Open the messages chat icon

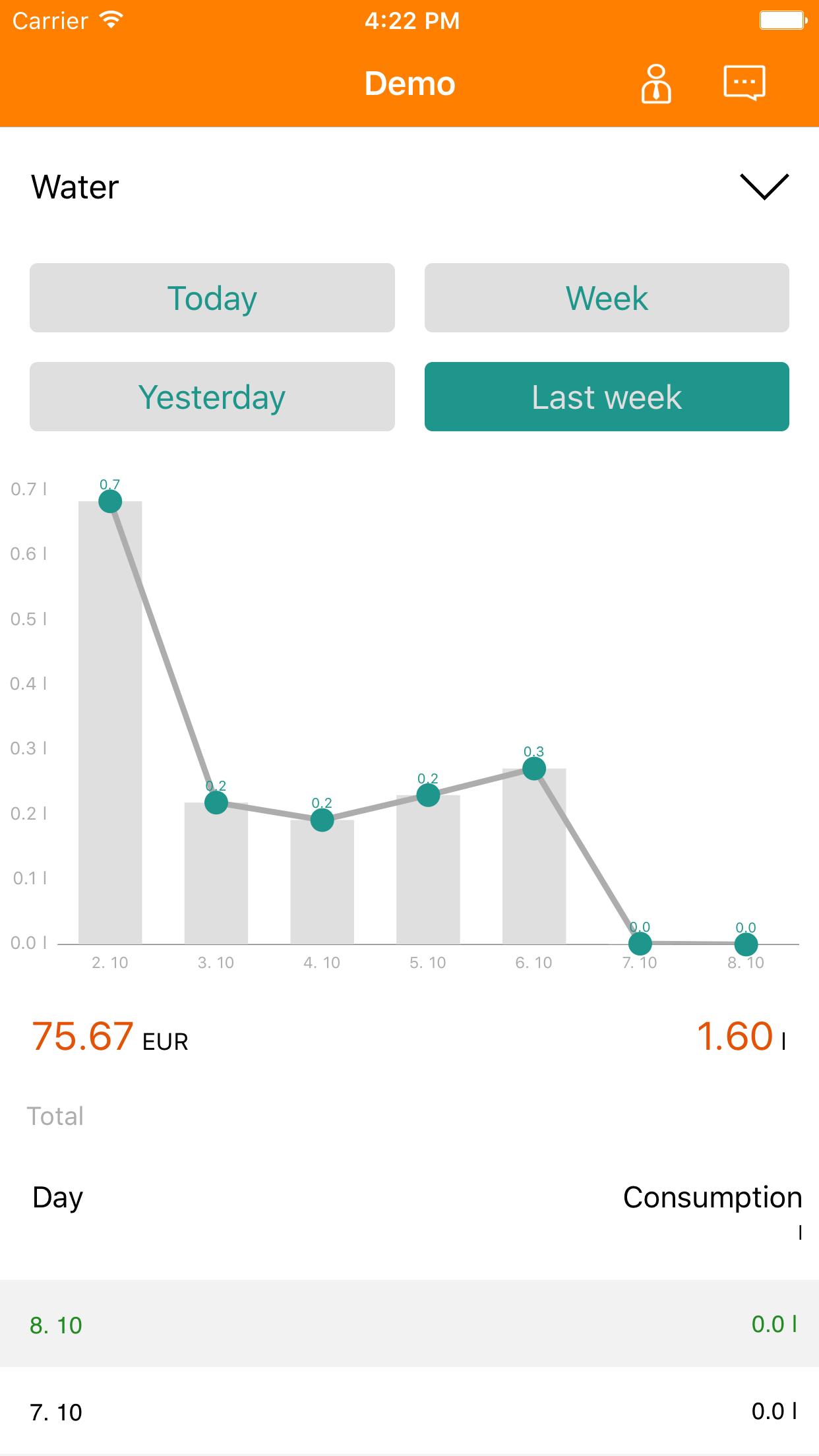tap(744, 83)
